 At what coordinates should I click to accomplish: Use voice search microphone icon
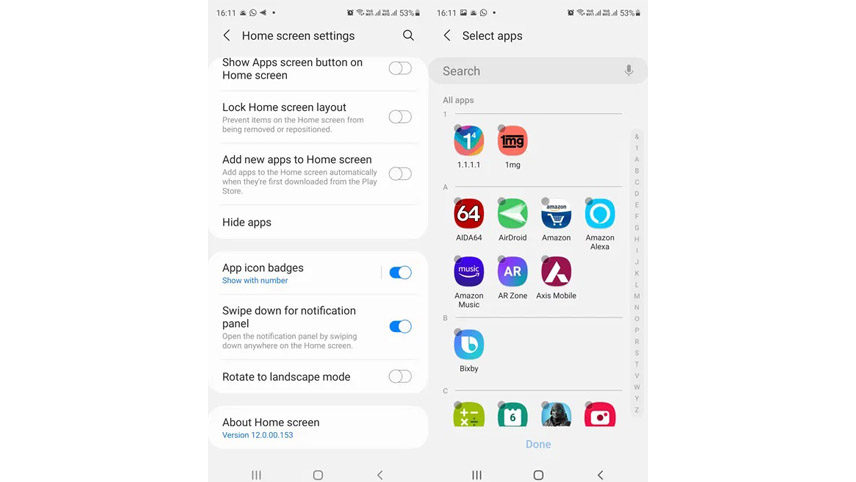pos(629,71)
